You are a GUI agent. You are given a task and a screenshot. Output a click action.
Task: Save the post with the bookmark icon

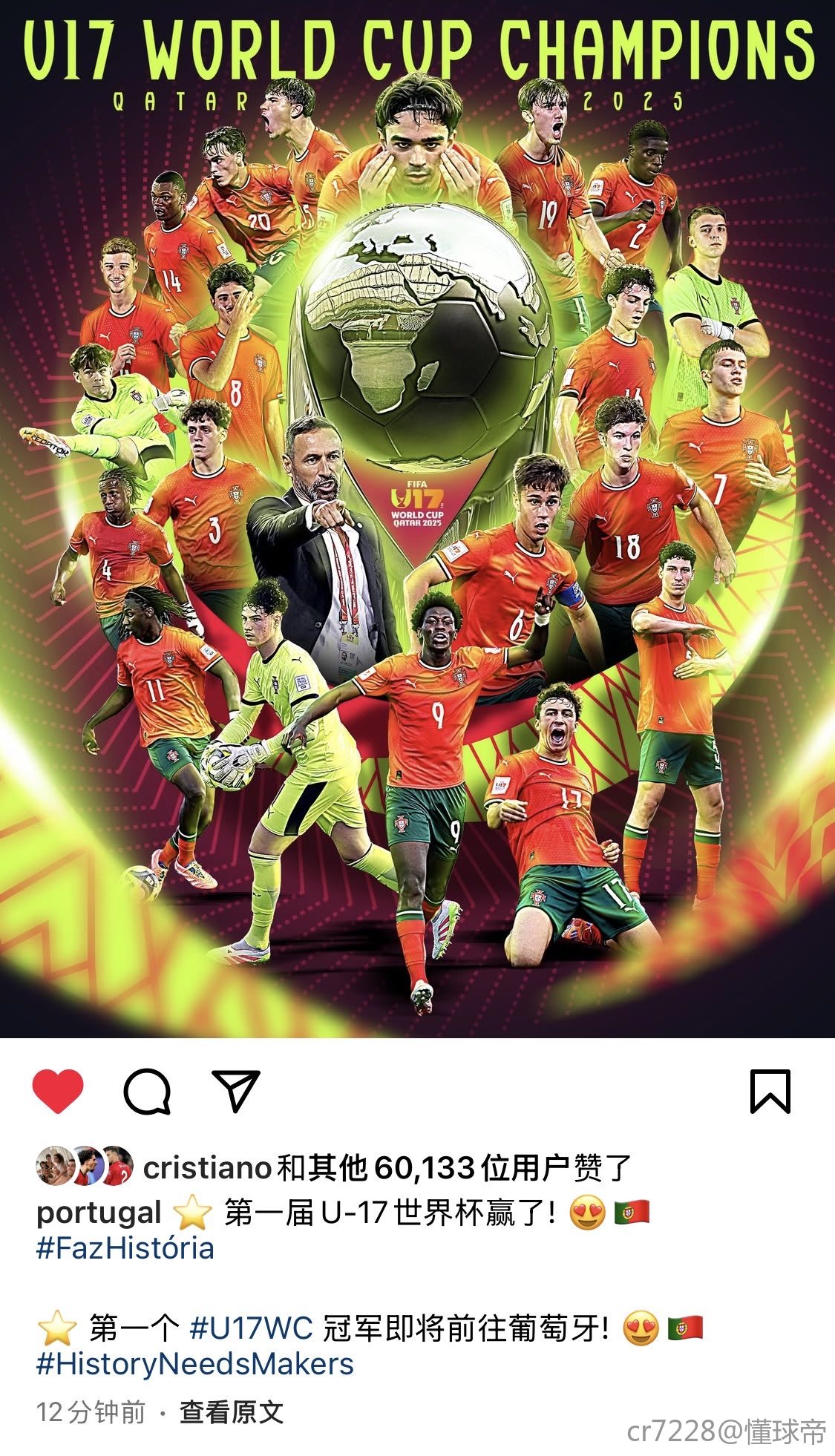coord(770,1091)
